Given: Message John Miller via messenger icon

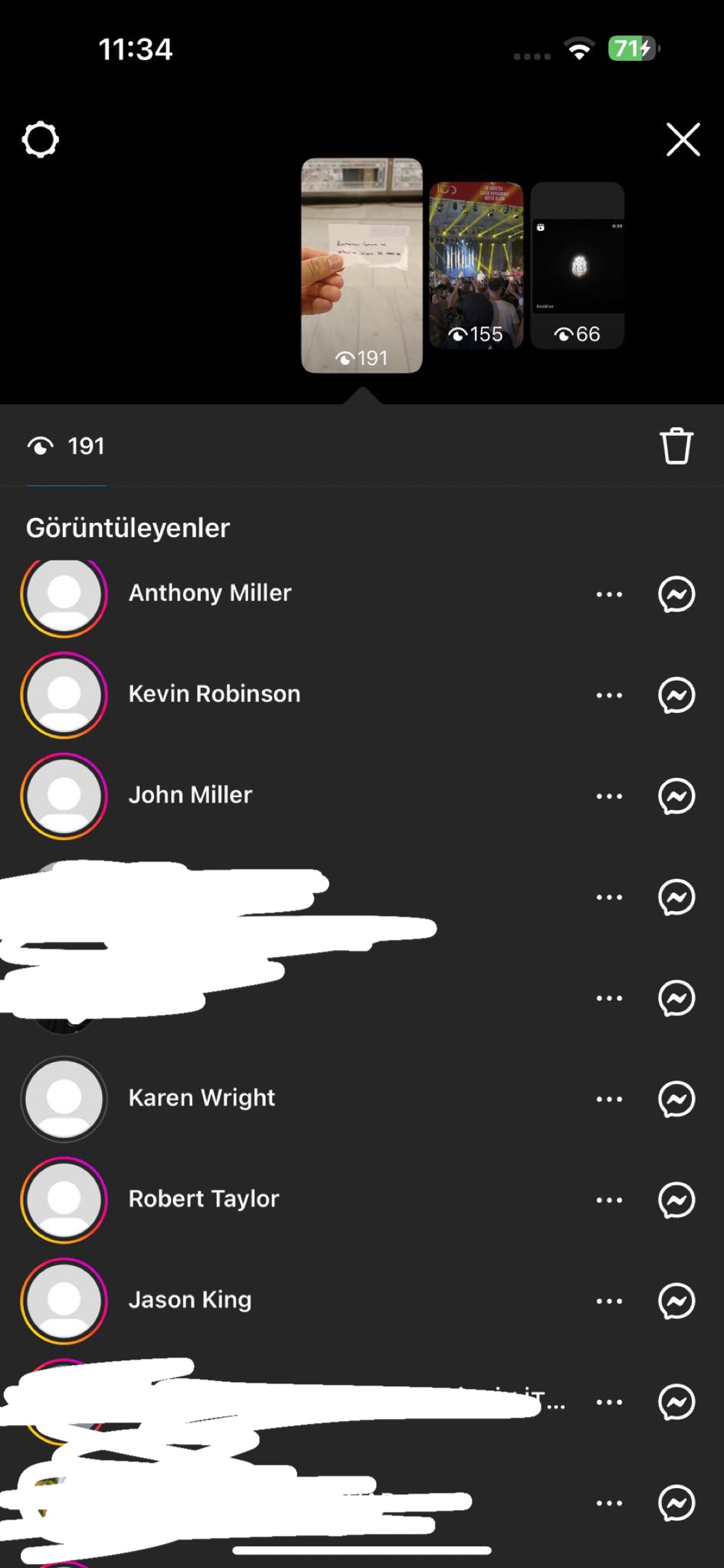Looking at the screenshot, I should point(676,796).
